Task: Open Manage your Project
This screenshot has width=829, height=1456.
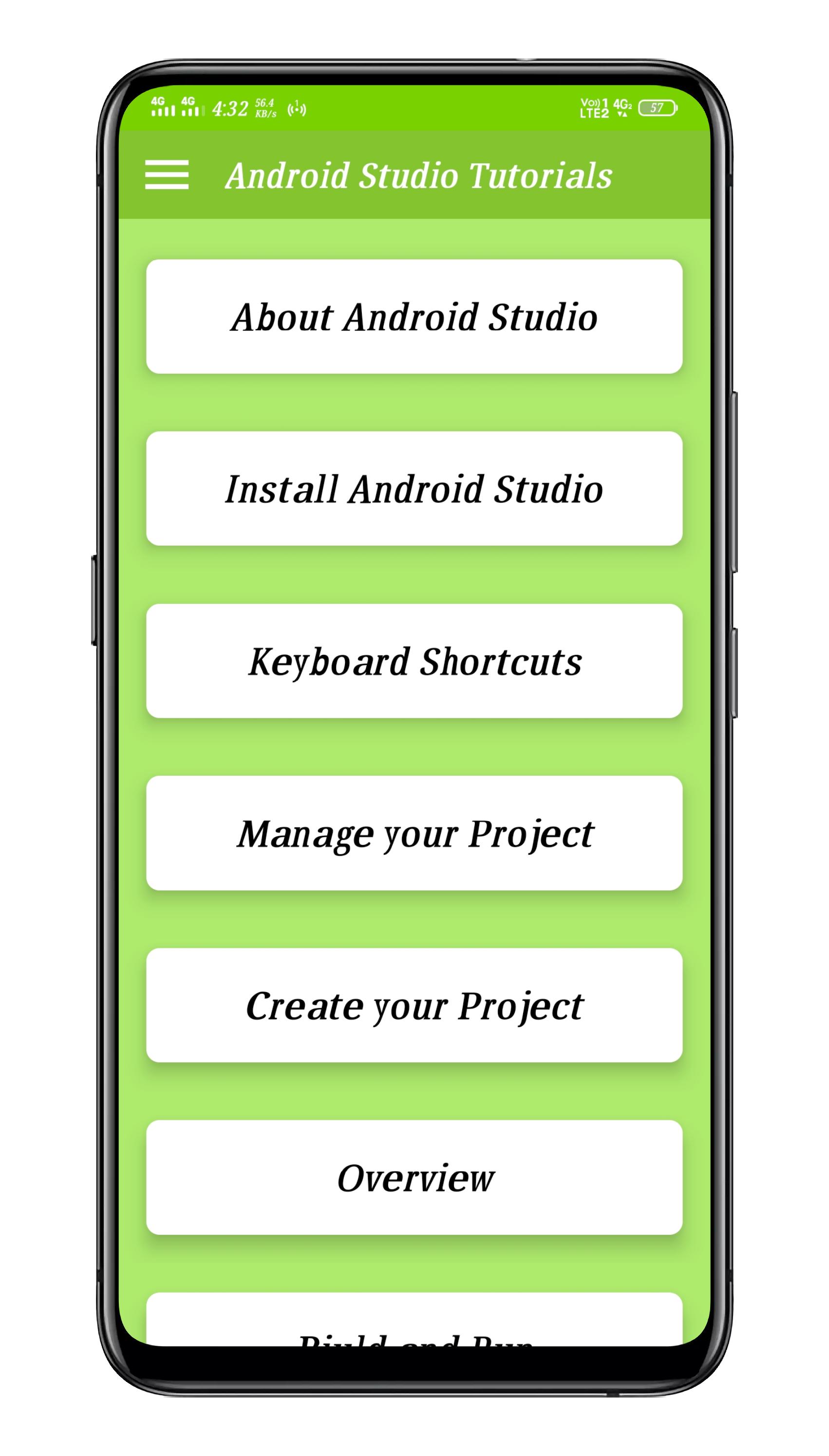Action: 414,833
